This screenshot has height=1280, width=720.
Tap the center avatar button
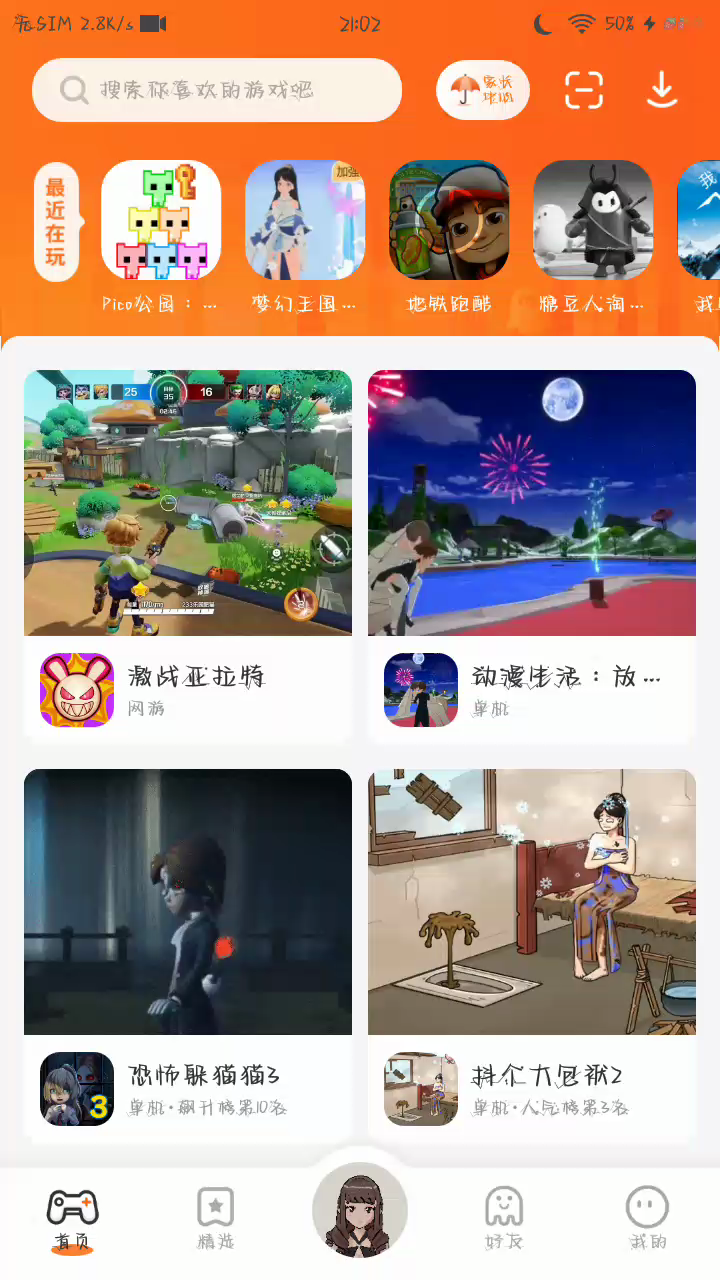click(360, 1210)
